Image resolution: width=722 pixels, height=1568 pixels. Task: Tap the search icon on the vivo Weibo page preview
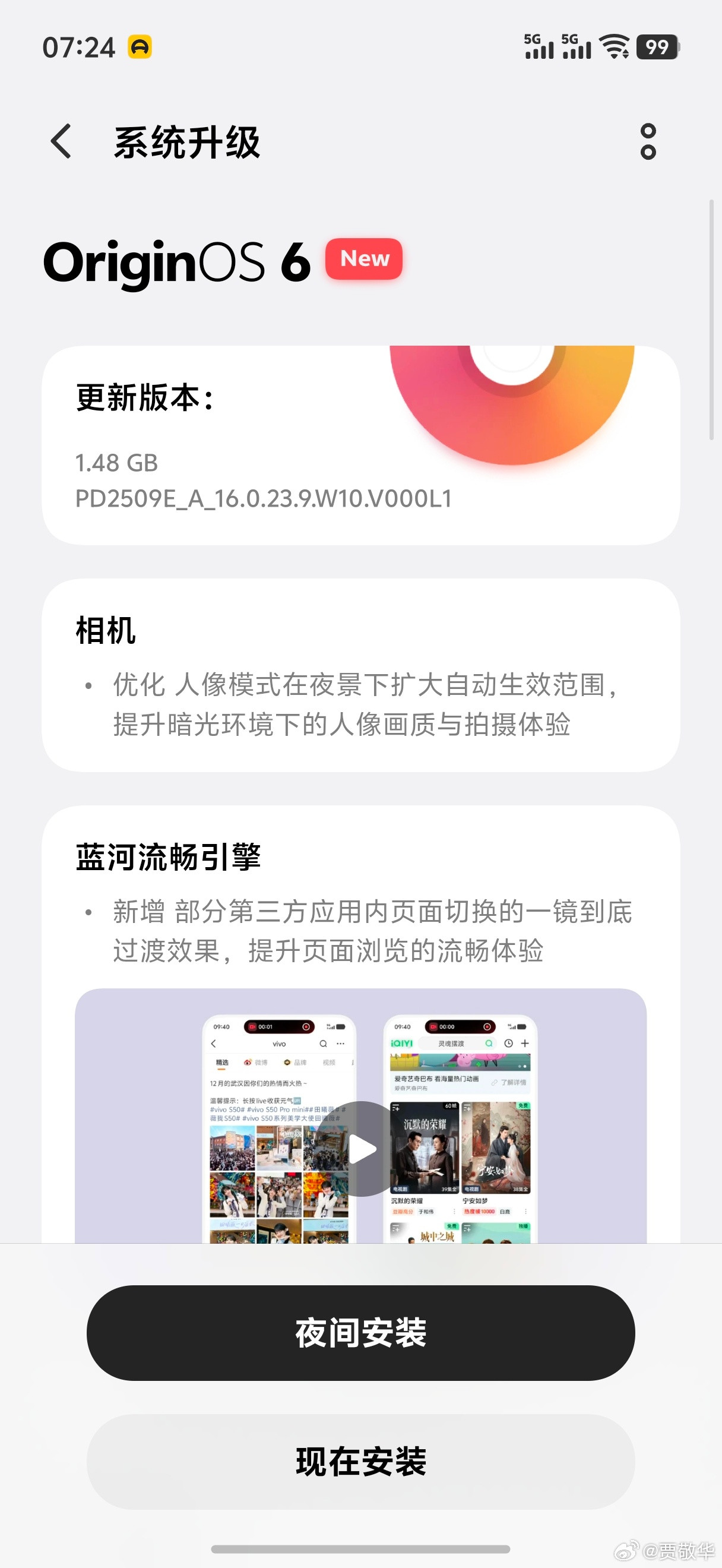pos(323,1044)
